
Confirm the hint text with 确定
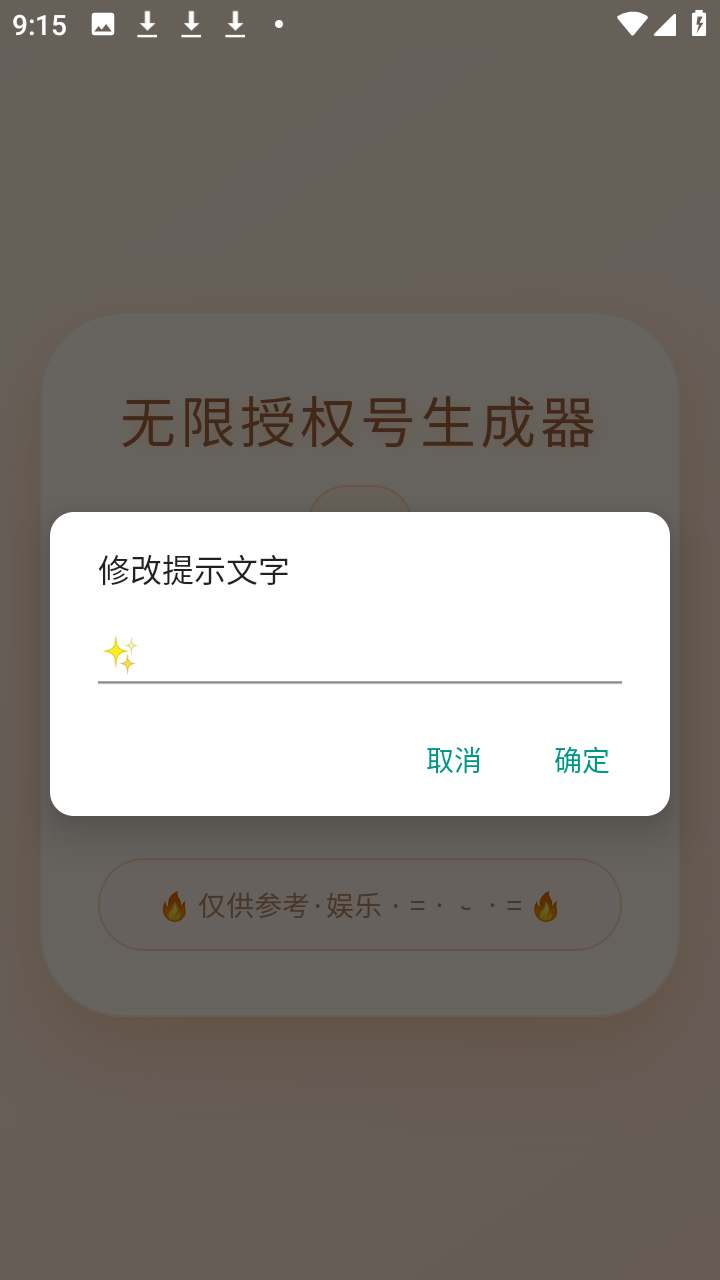coord(581,760)
